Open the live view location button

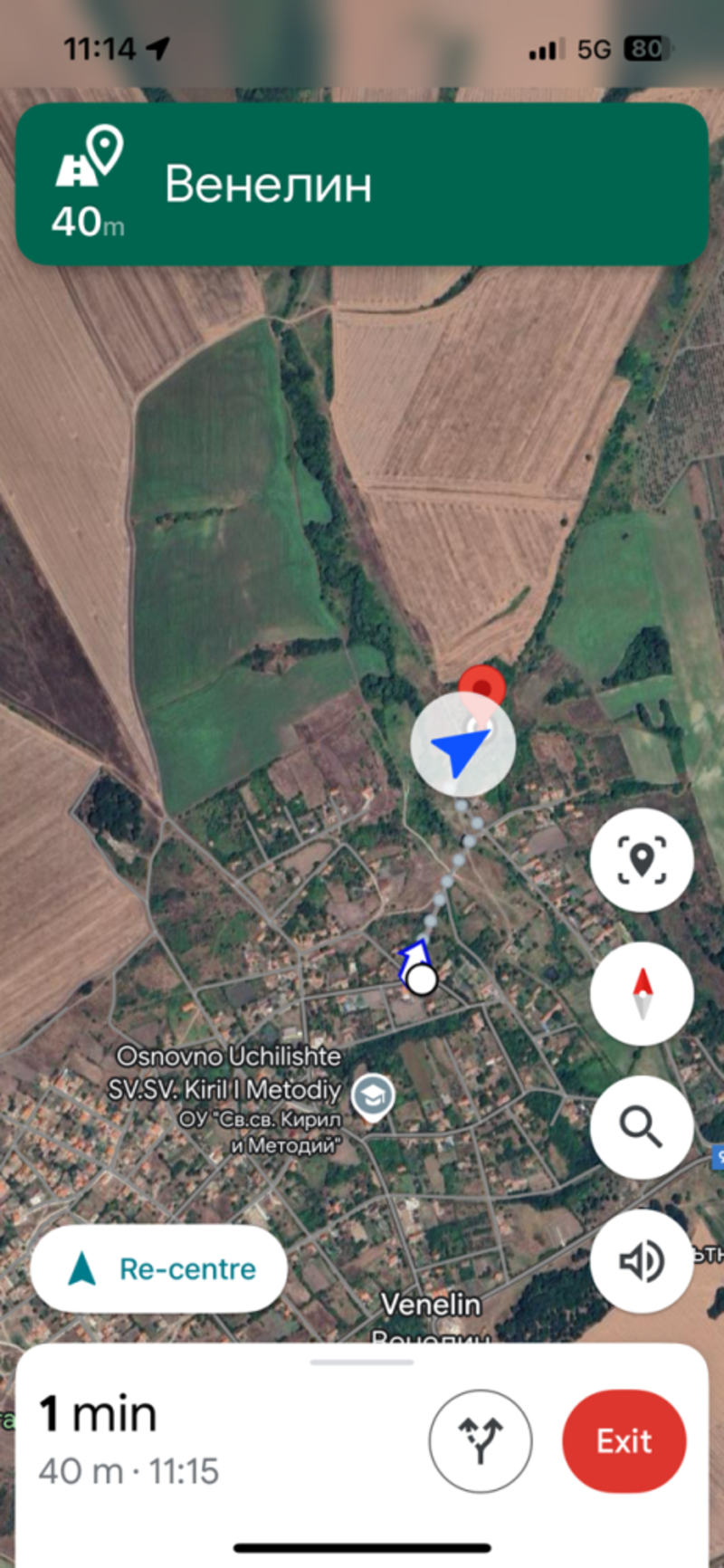(x=642, y=859)
